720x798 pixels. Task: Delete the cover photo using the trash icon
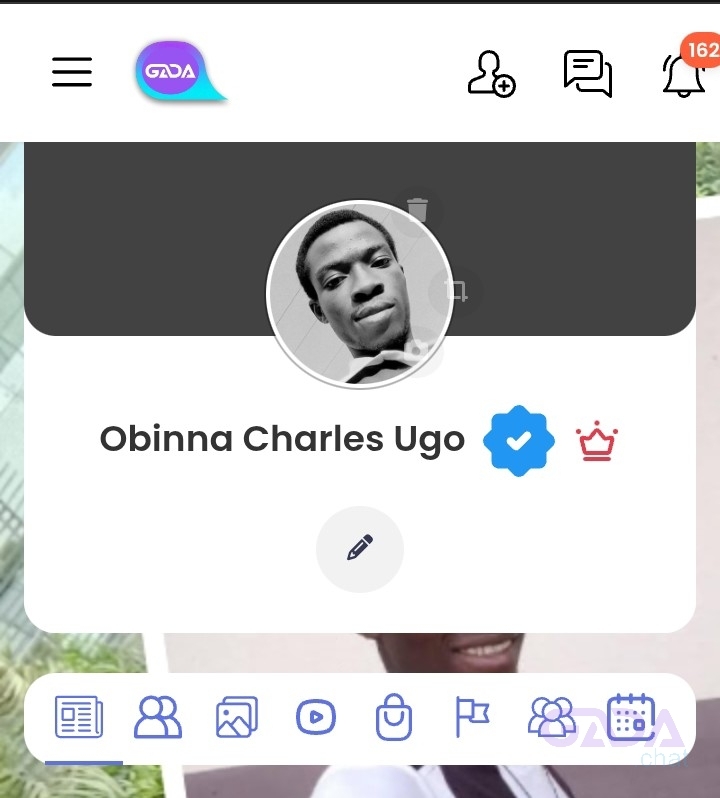coord(417,210)
